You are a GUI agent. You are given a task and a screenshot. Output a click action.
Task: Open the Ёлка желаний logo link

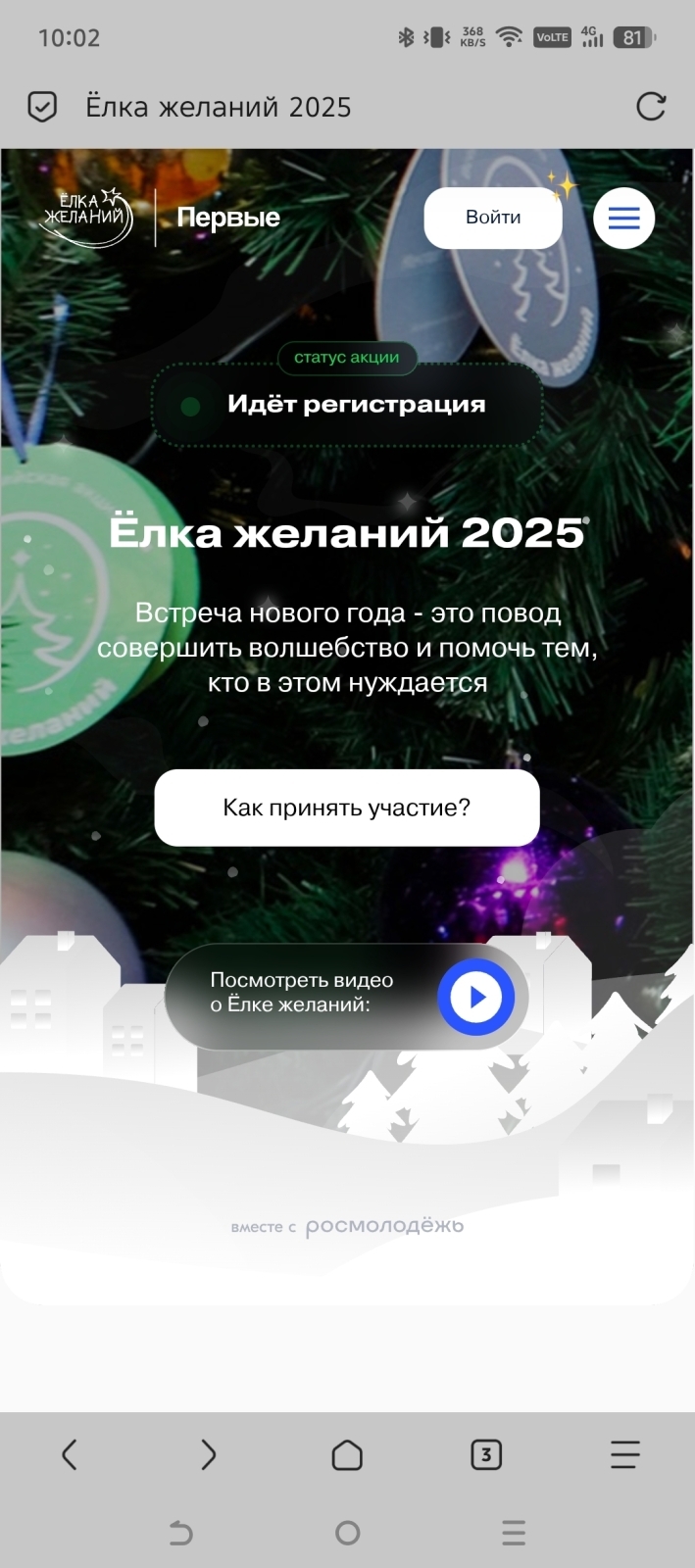[86, 216]
